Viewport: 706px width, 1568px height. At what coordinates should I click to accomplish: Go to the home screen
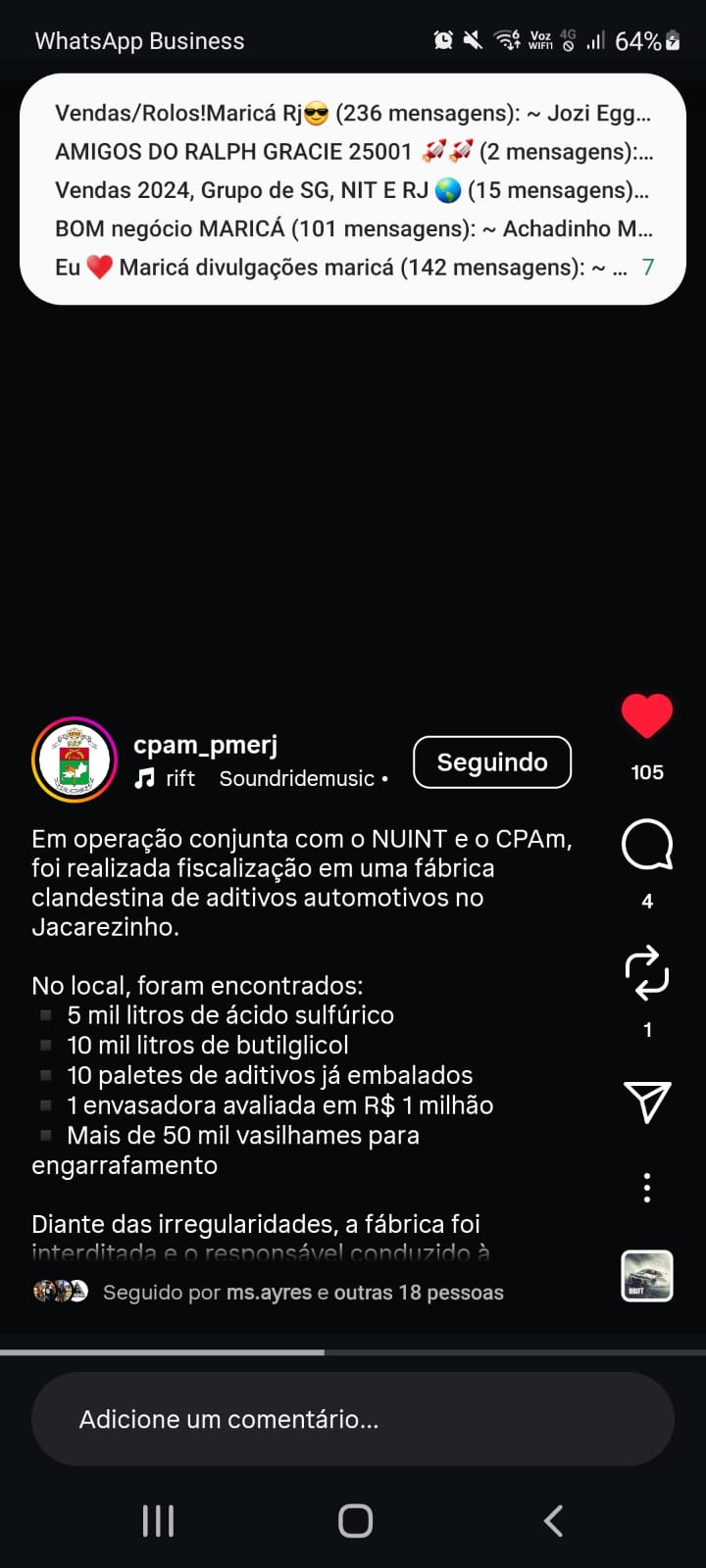(x=355, y=1521)
